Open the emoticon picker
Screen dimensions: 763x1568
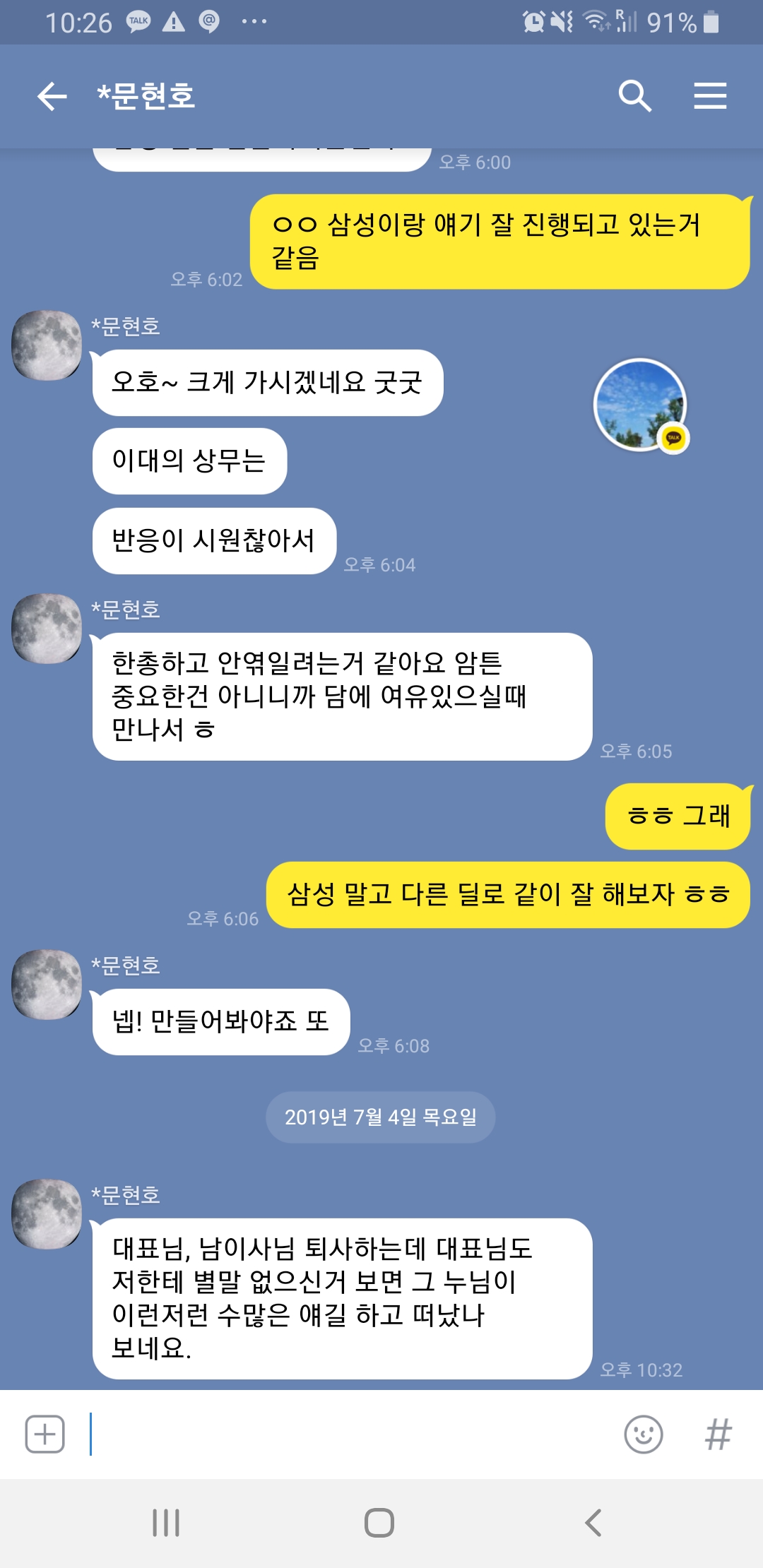tap(643, 1435)
